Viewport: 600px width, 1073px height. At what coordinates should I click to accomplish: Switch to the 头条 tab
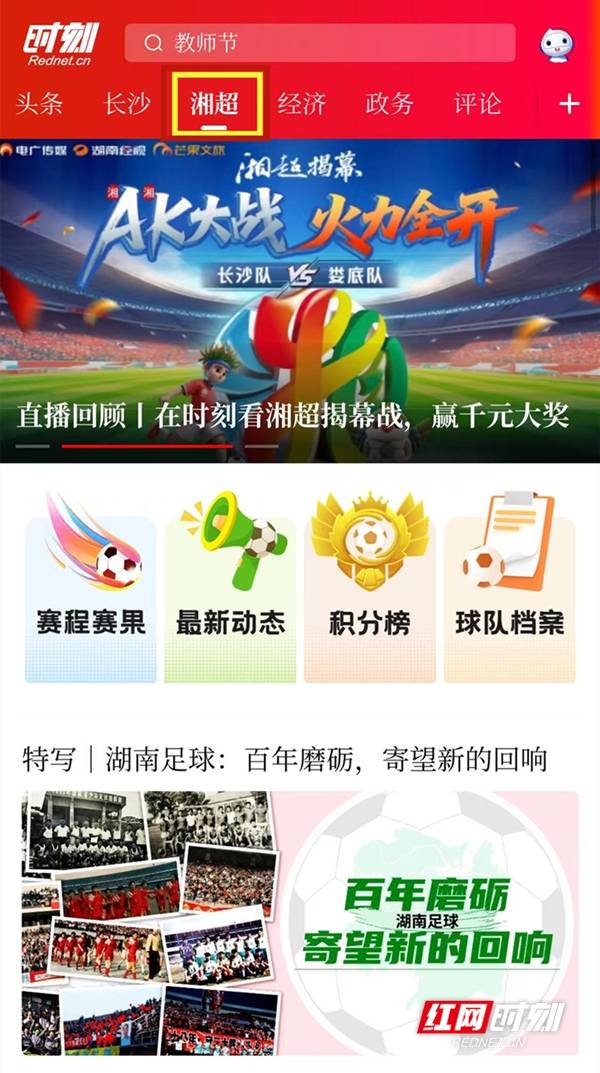pyautogui.click(x=39, y=103)
